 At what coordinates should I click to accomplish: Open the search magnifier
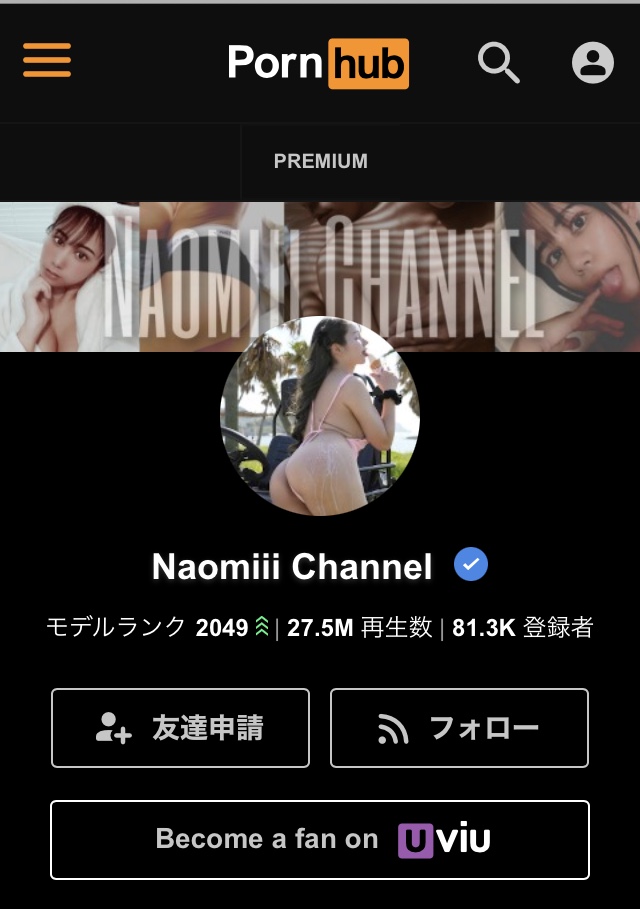click(x=498, y=62)
